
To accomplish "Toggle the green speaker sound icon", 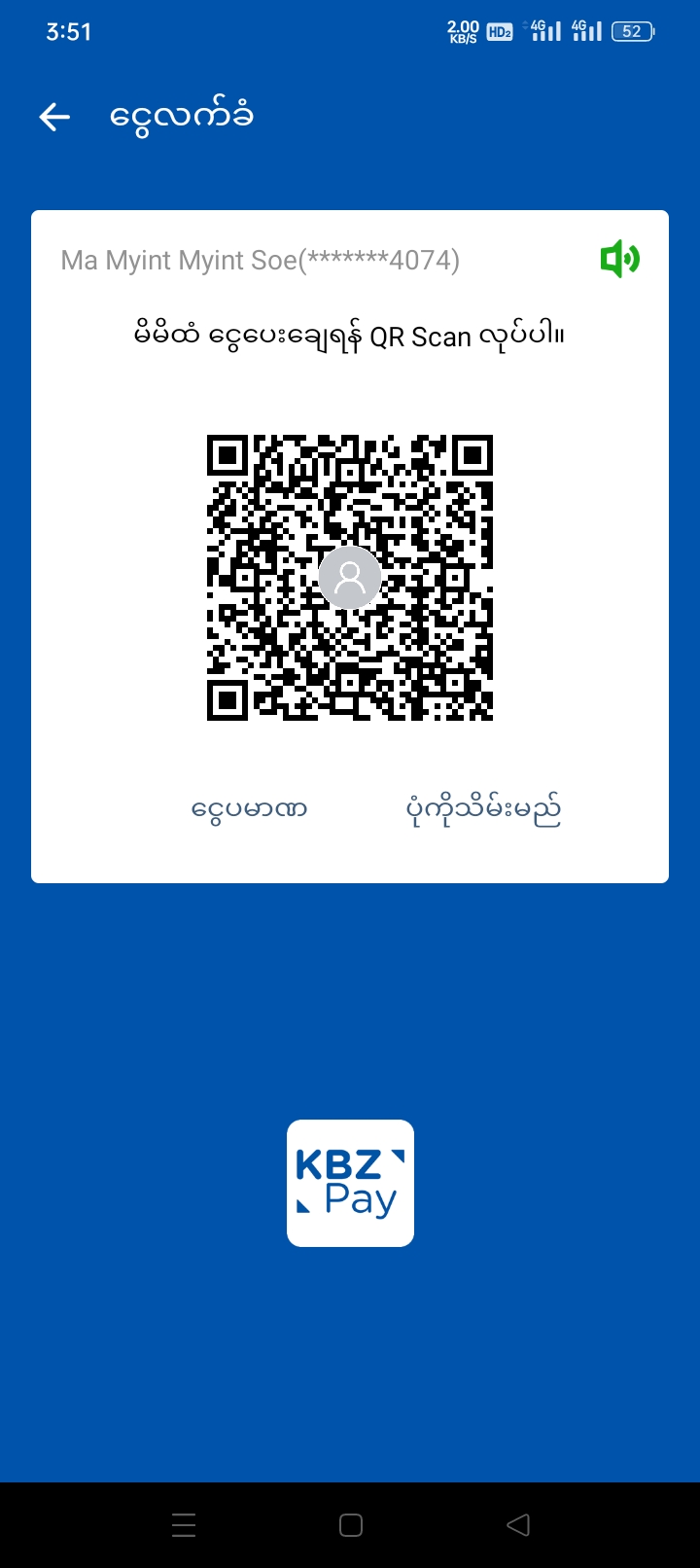I will 619,260.
